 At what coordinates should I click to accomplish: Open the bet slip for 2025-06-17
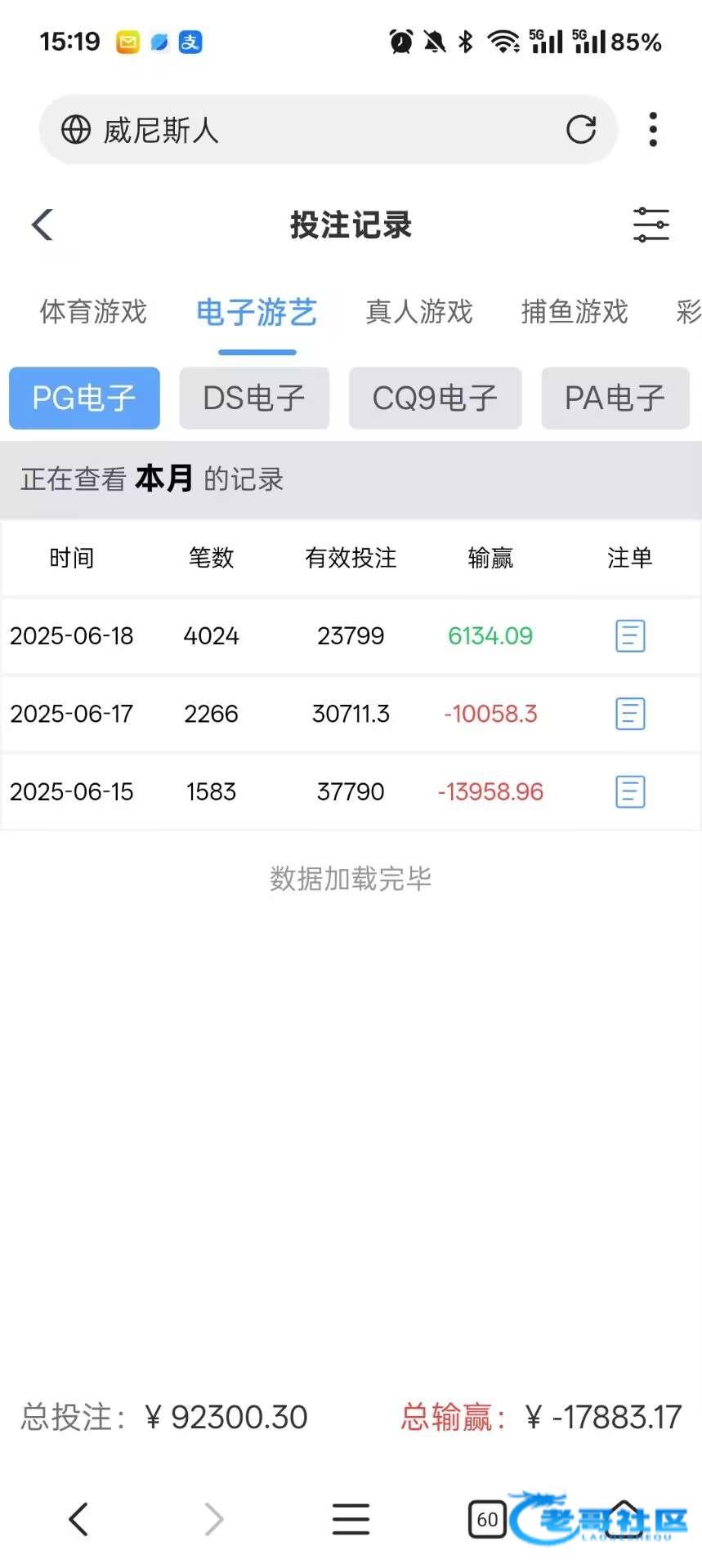click(630, 714)
